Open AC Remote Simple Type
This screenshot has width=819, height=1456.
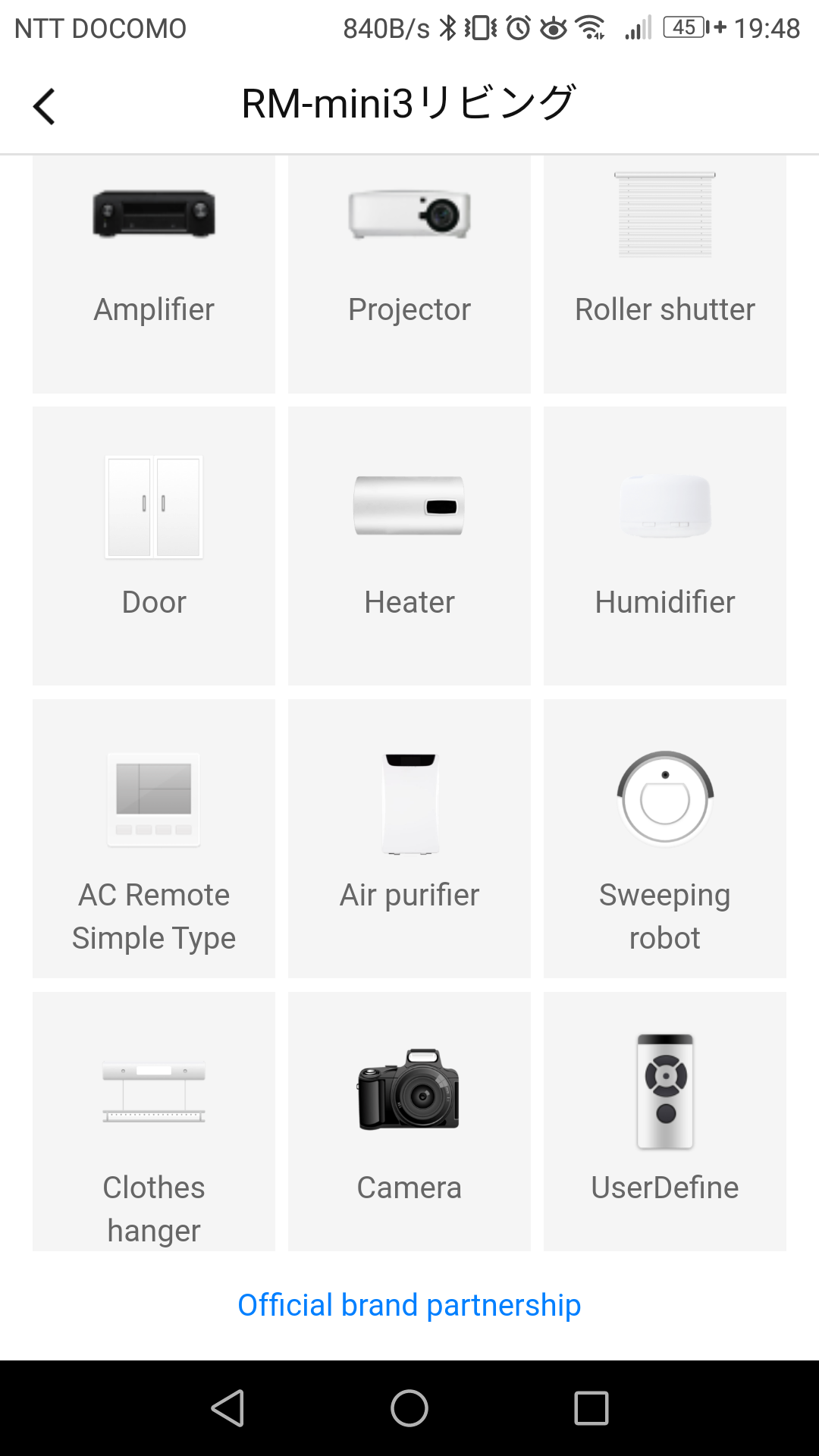(154, 839)
